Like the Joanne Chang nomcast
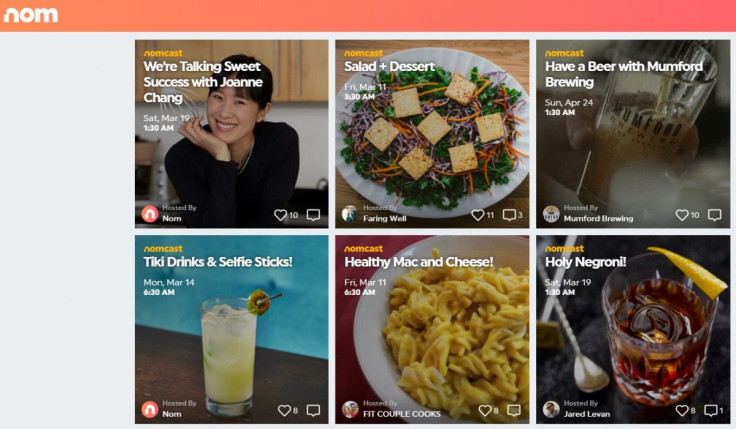The width and height of the screenshot is (736, 429). [x=280, y=215]
